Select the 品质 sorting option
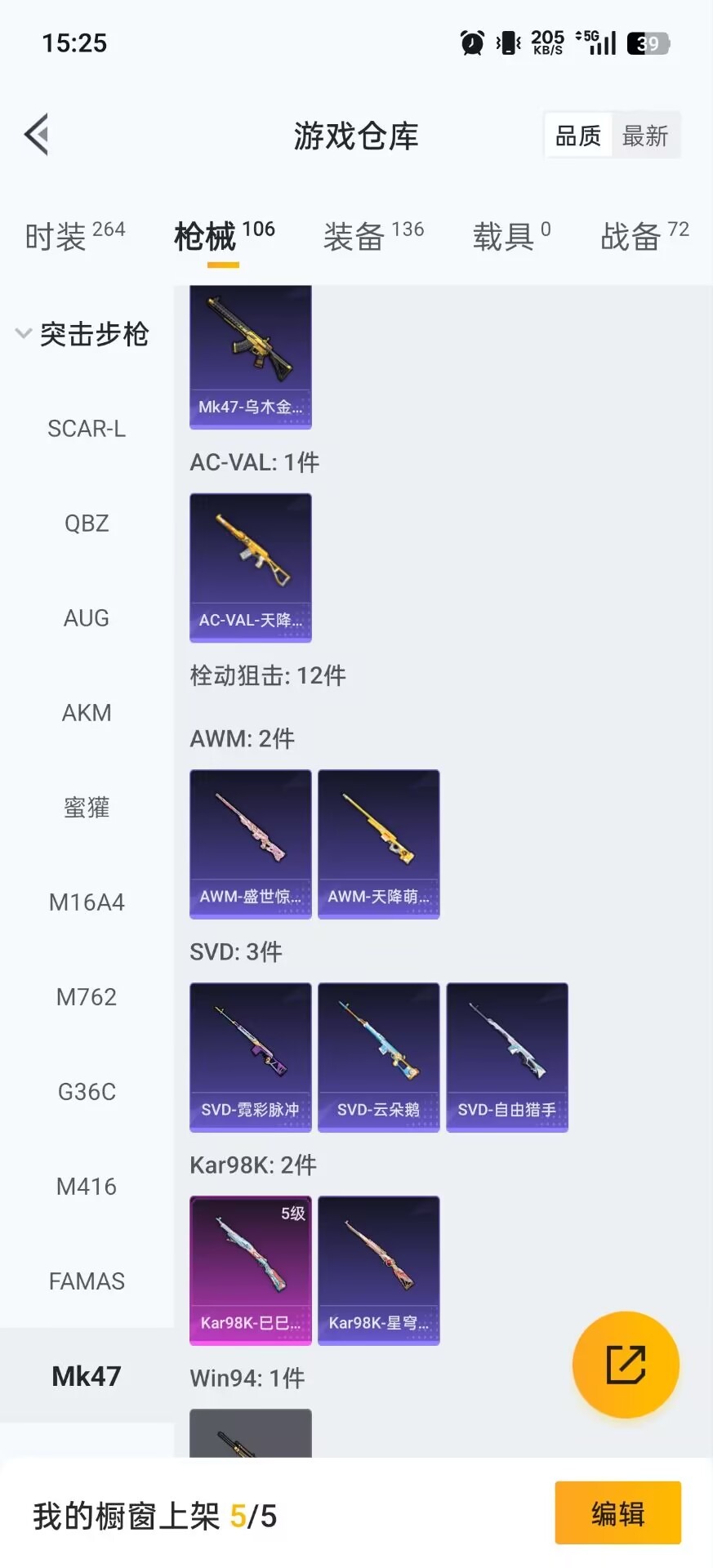The image size is (713, 1568). pos(577,136)
